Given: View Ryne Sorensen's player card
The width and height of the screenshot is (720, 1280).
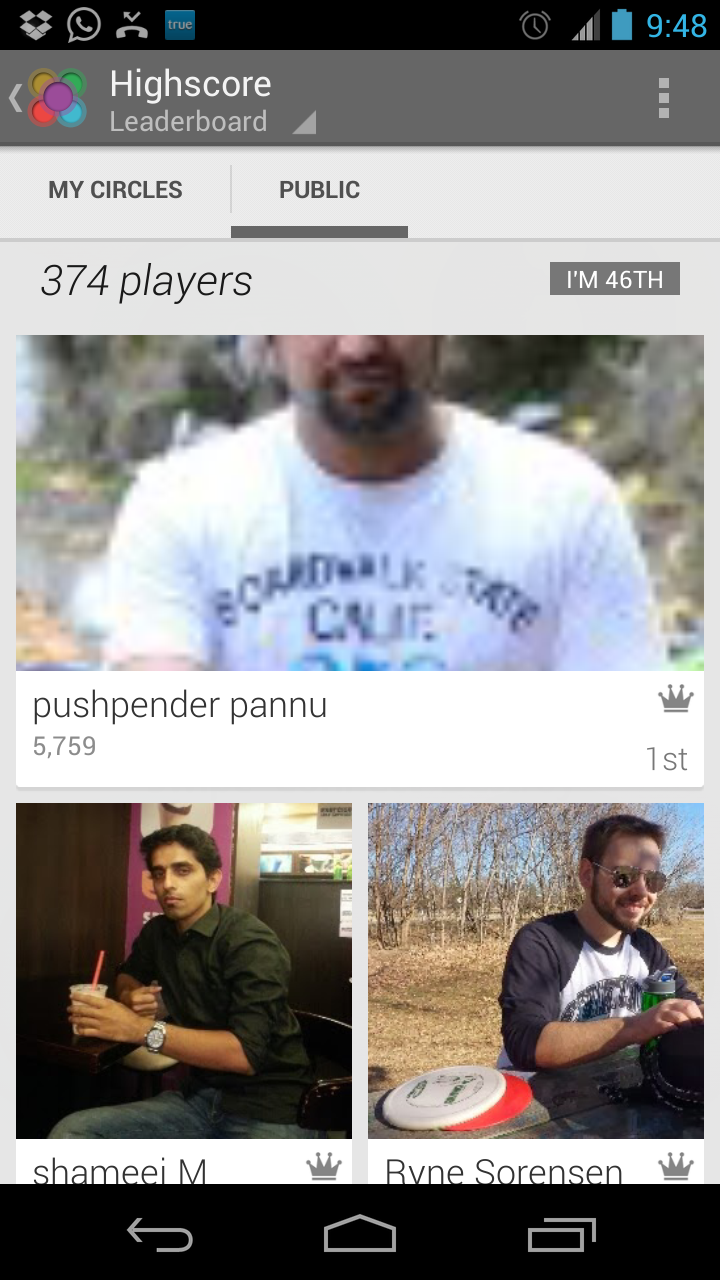Looking at the screenshot, I should pos(536,990).
